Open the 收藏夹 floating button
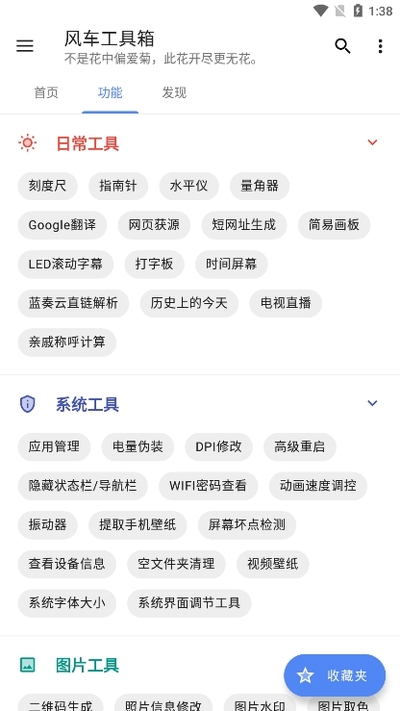 (x=335, y=676)
